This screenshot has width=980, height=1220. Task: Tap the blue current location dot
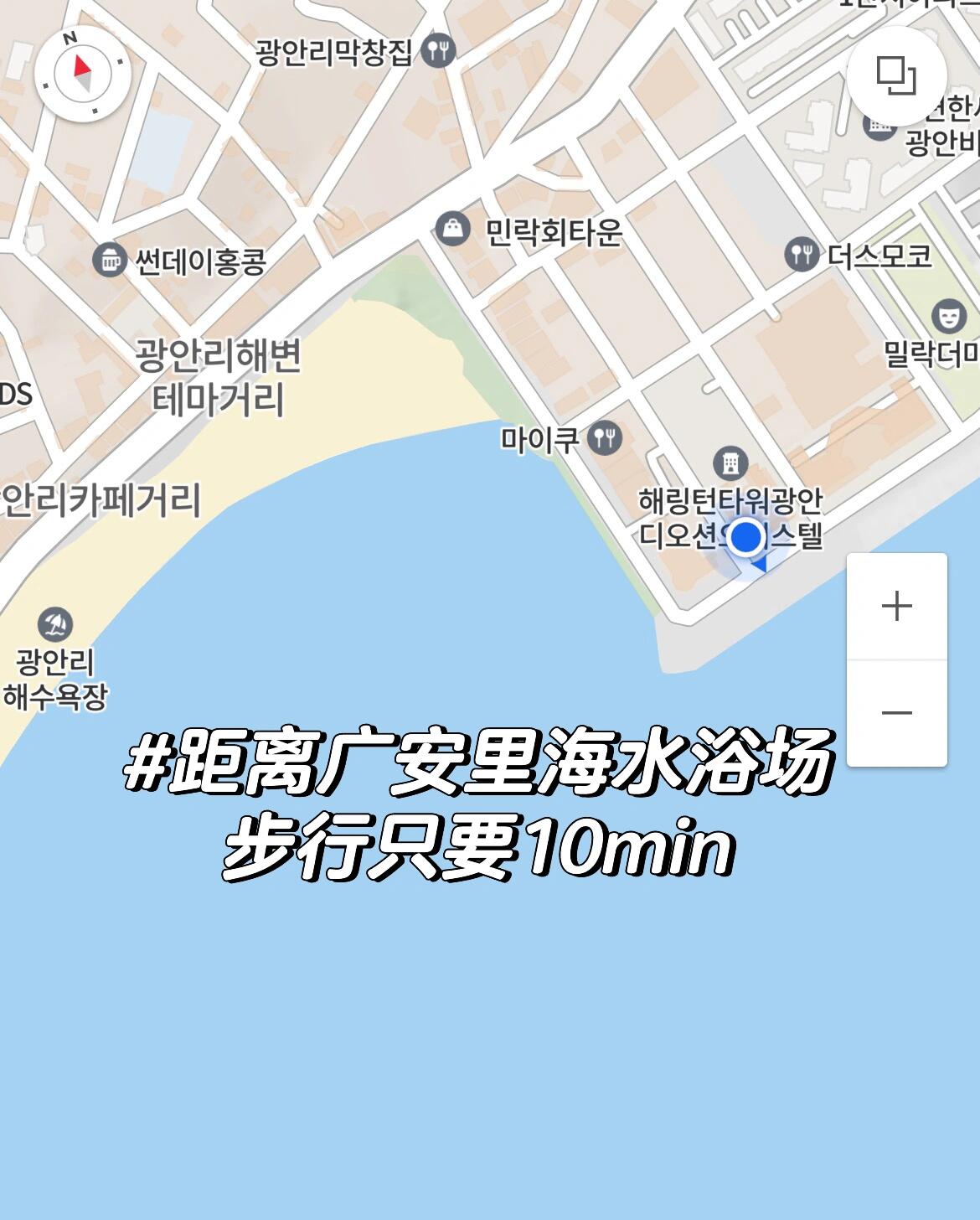tap(745, 538)
